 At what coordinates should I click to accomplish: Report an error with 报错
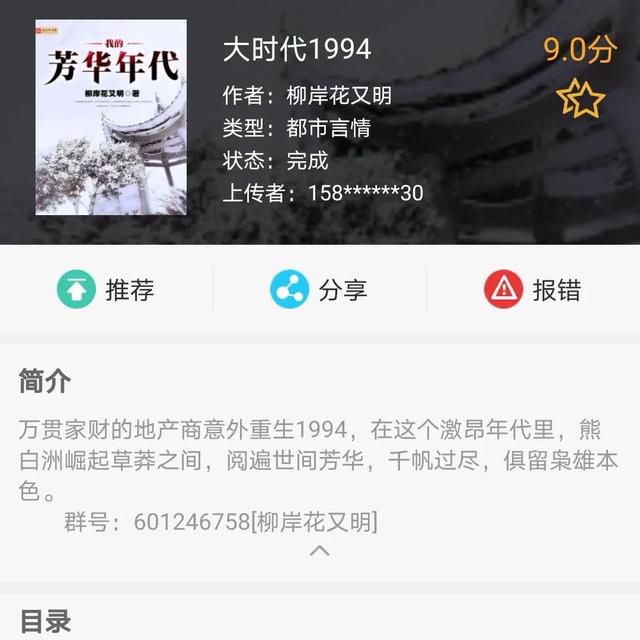(x=532, y=290)
